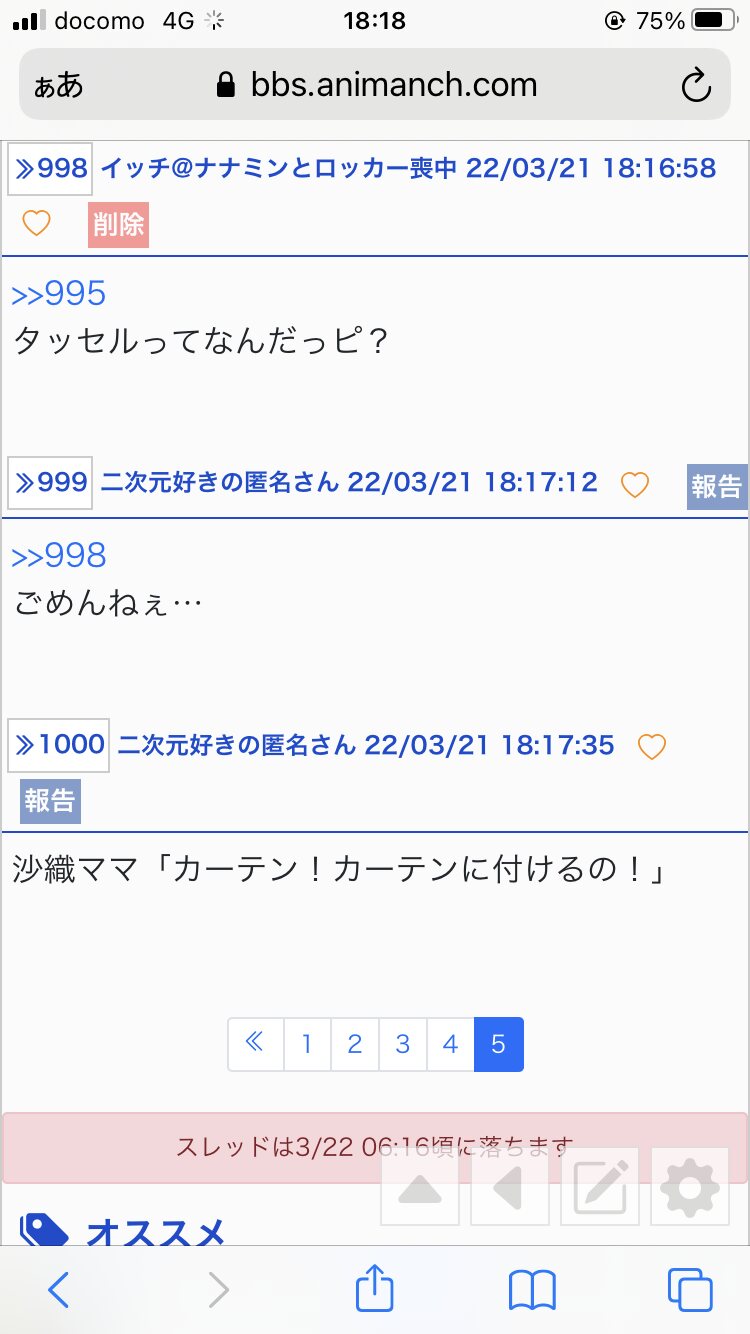Reload the page
The image size is (750, 1334).
696,86
